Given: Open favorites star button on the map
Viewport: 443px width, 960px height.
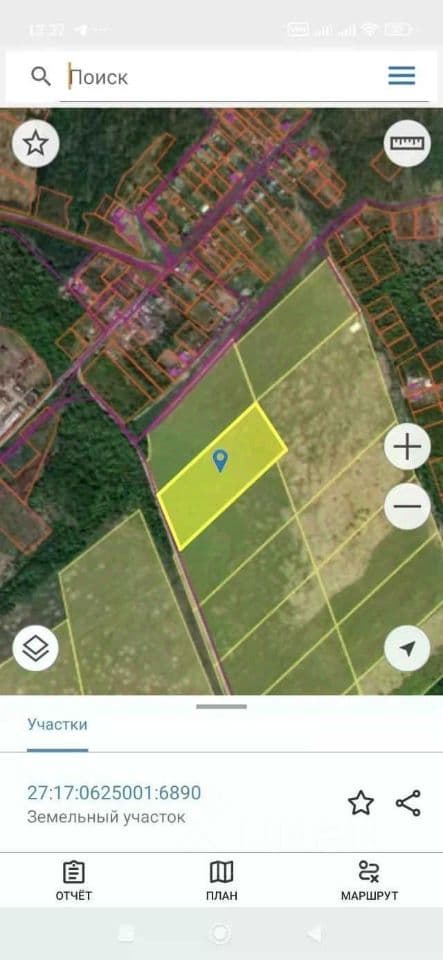Looking at the screenshot, I should [35, 144].
